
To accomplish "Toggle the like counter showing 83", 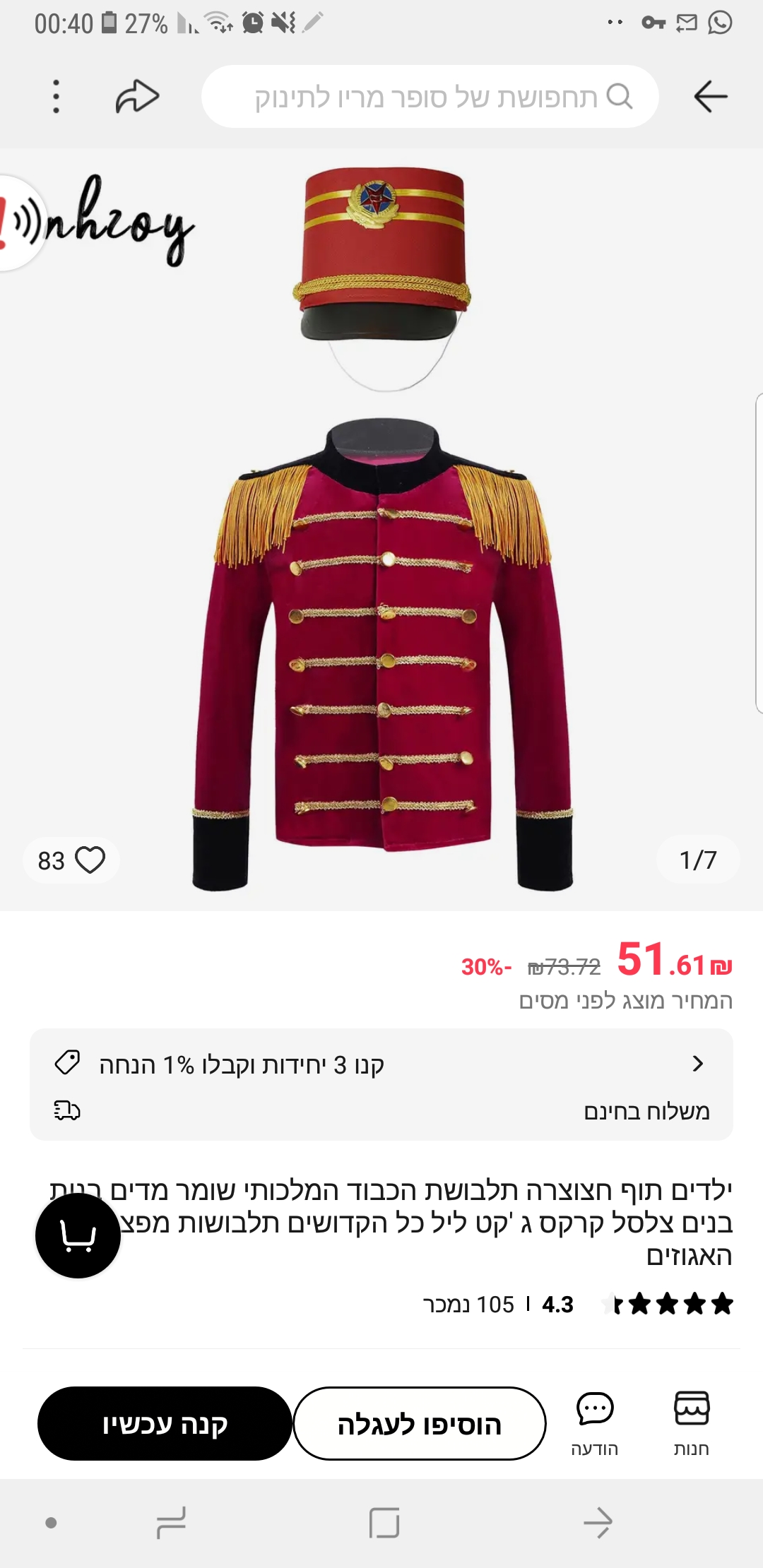I will [x=48, y=860].
